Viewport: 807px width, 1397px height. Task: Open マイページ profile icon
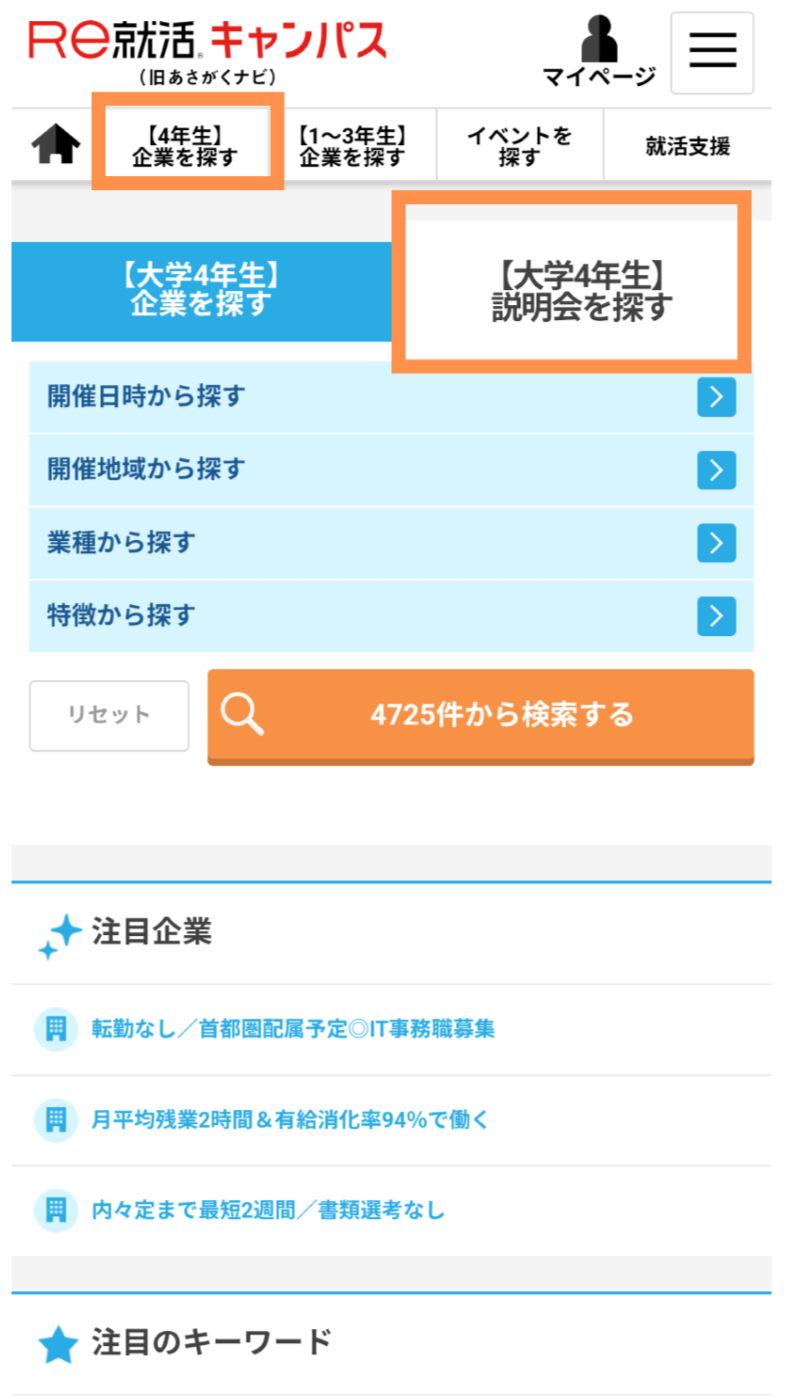(599, 52)
